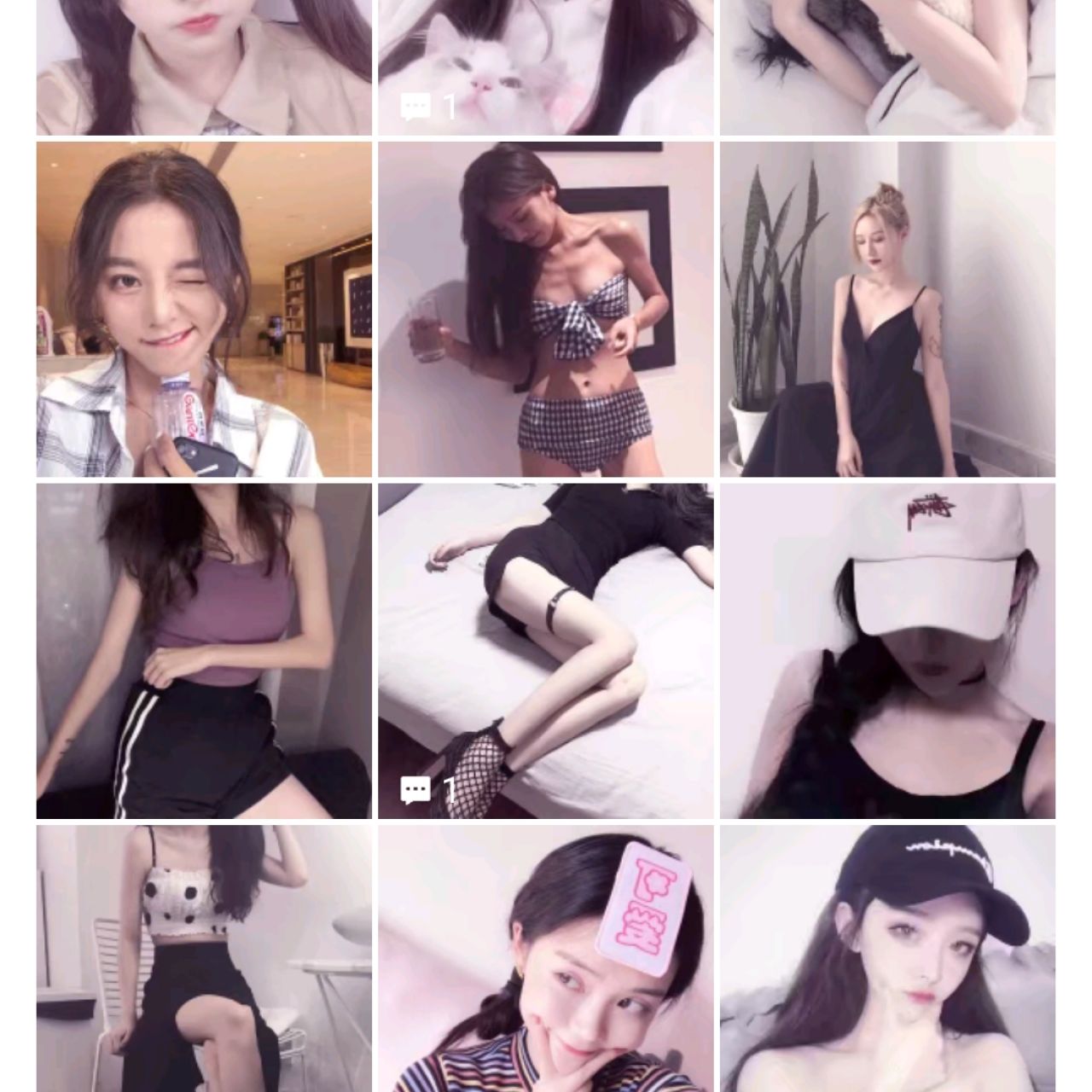The image size is (1092, 1092).
Task: Open the beige collared shirt selfie
Action: coord(204,67)
